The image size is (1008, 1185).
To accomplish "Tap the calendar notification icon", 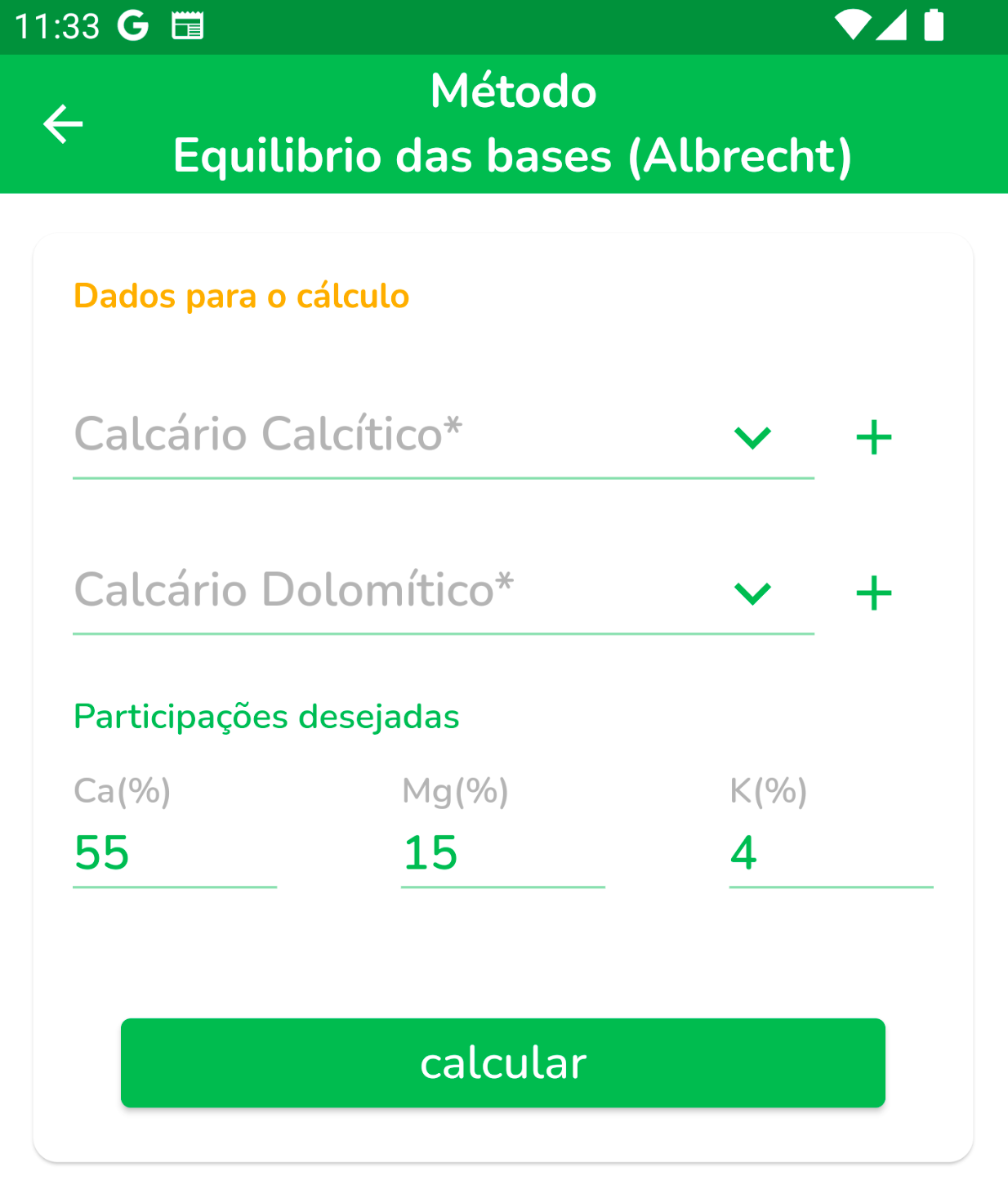I will pos(189,25).
